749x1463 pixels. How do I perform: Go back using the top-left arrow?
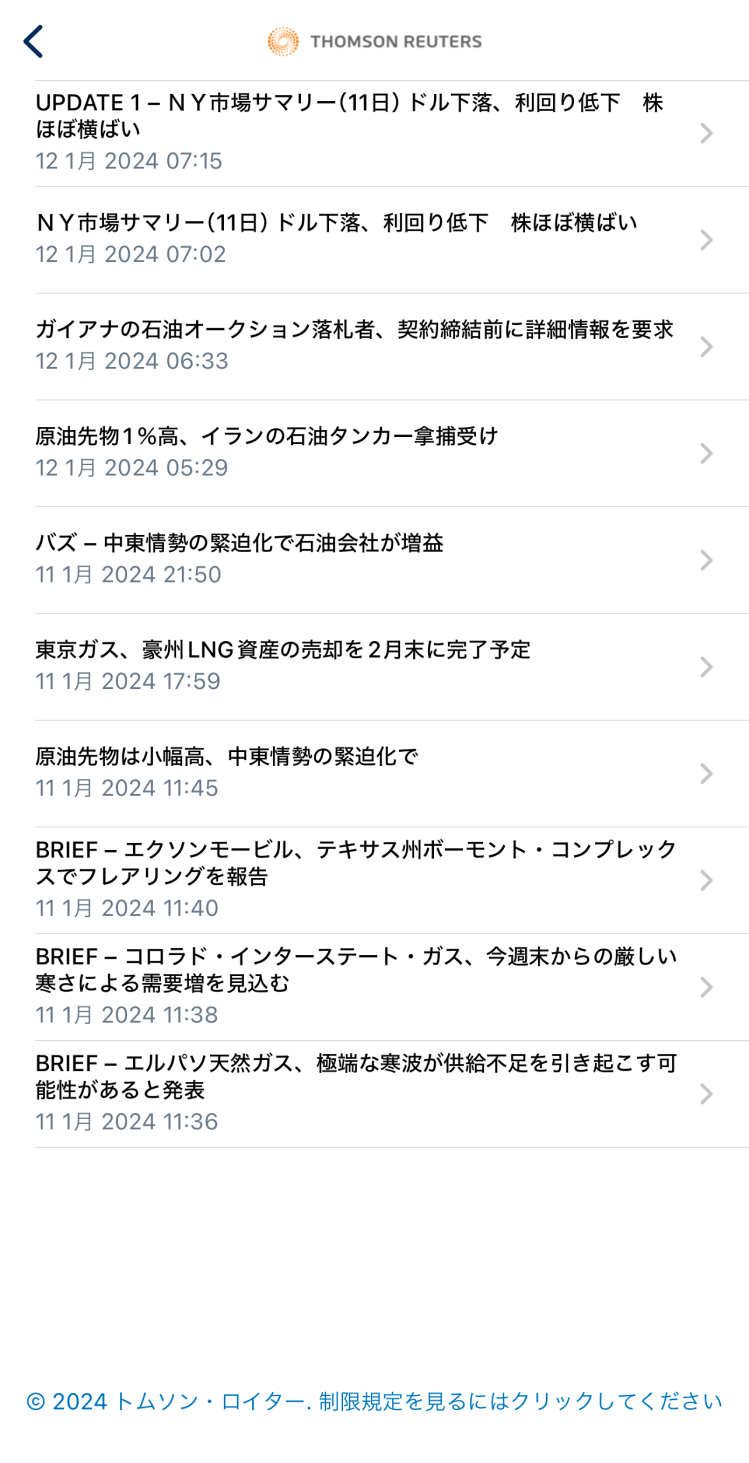click(34, 42)
